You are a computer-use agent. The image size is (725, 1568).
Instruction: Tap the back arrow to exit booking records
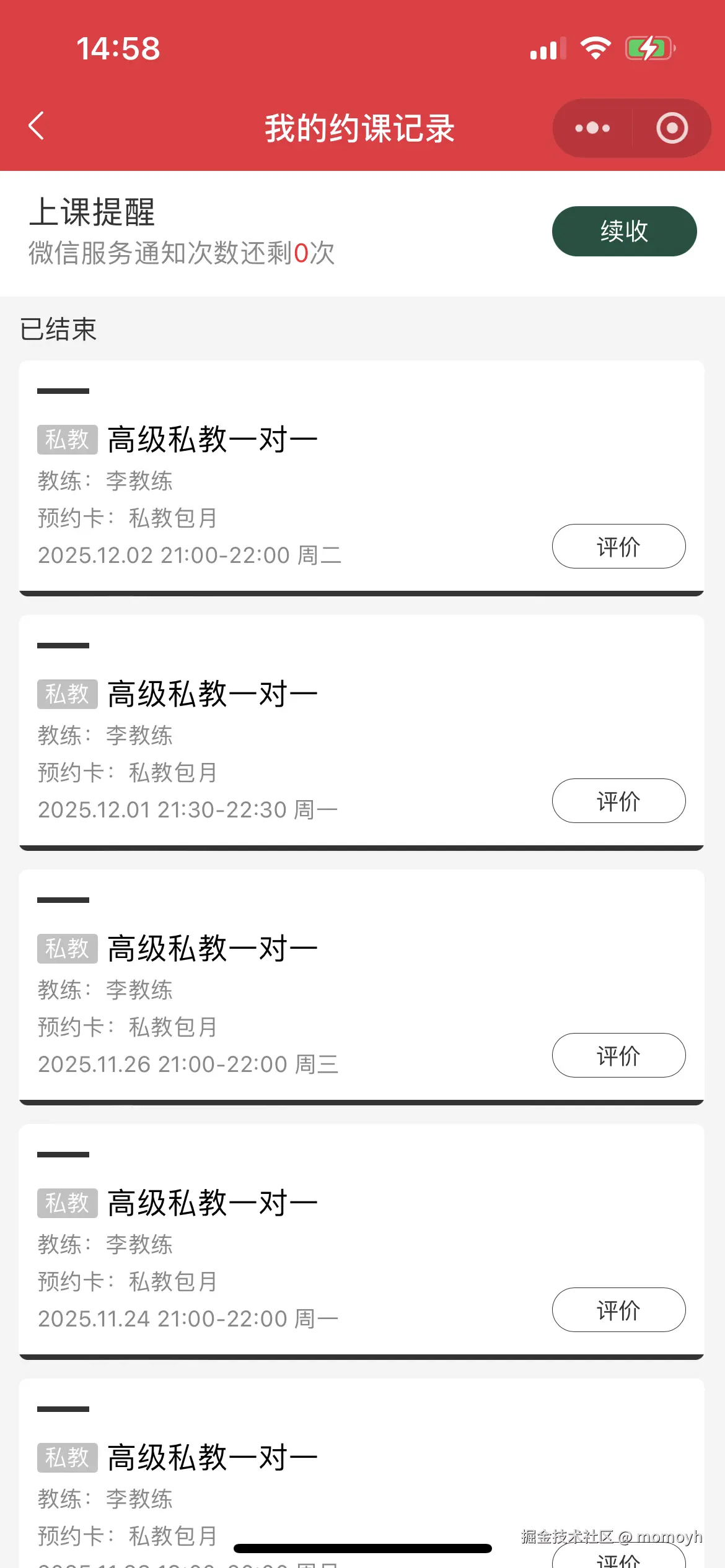click(x=36, y=127)
